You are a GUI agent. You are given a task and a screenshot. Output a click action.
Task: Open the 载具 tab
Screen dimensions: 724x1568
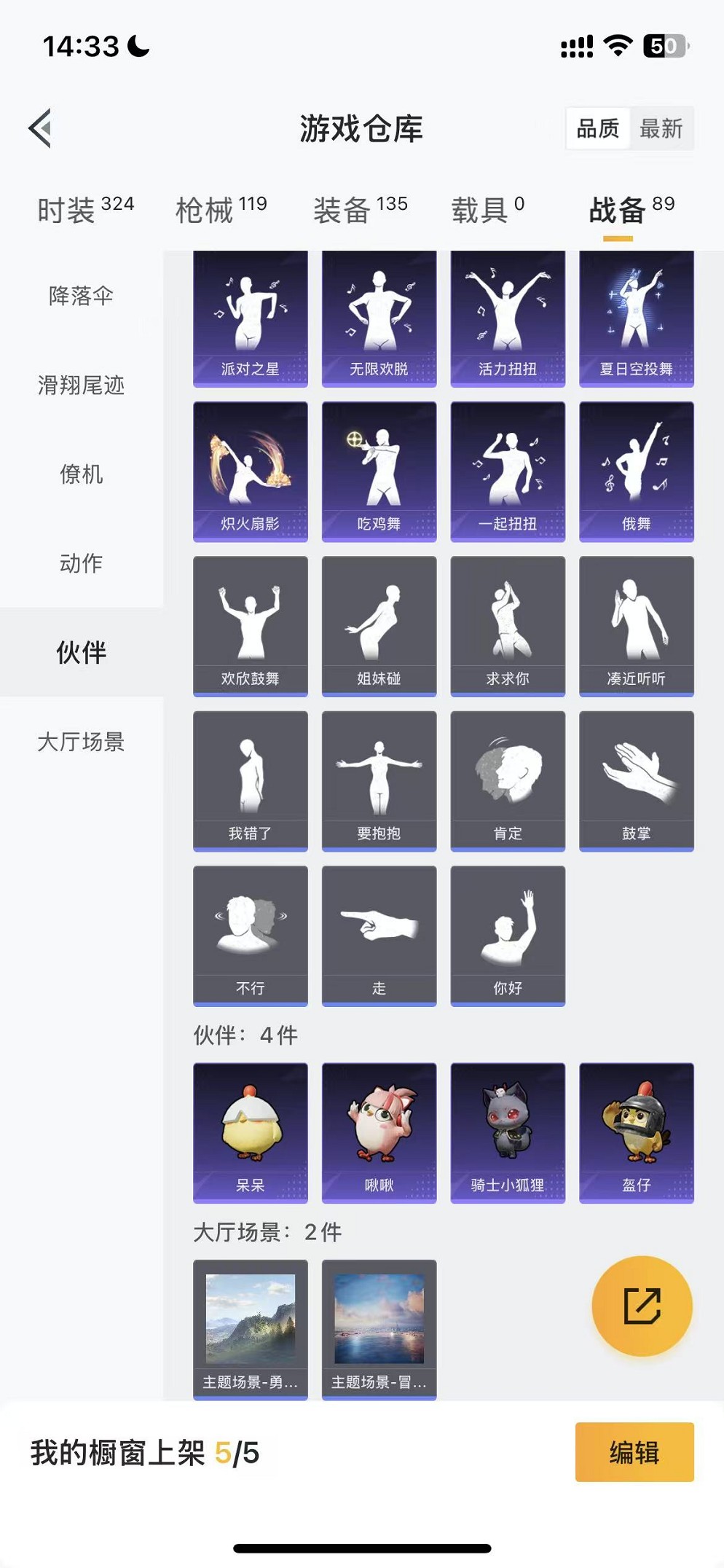click(487, 210)
